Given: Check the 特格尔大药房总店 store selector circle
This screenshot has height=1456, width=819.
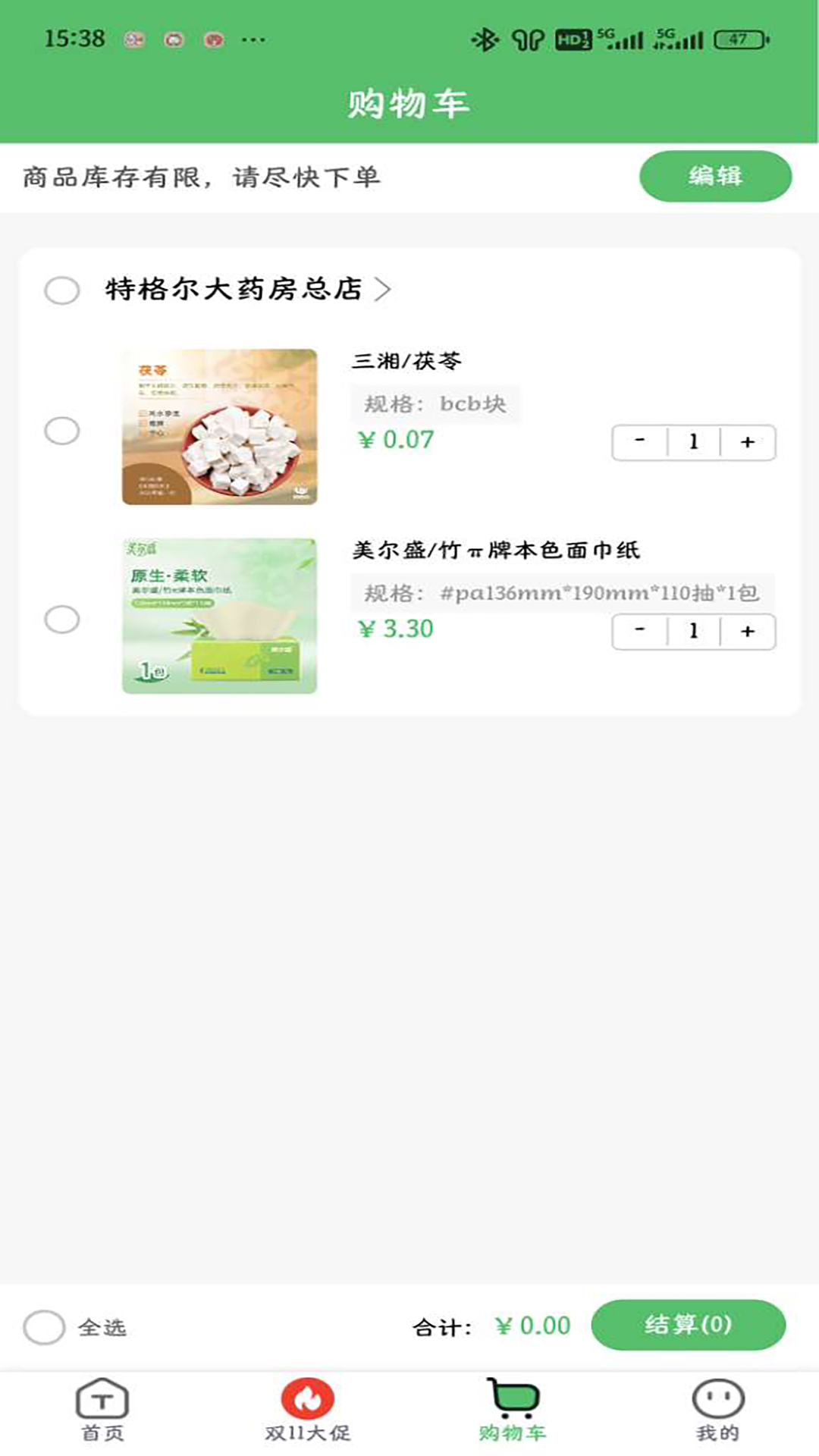Looking at the screenshot, I should [x=61, y=290].
